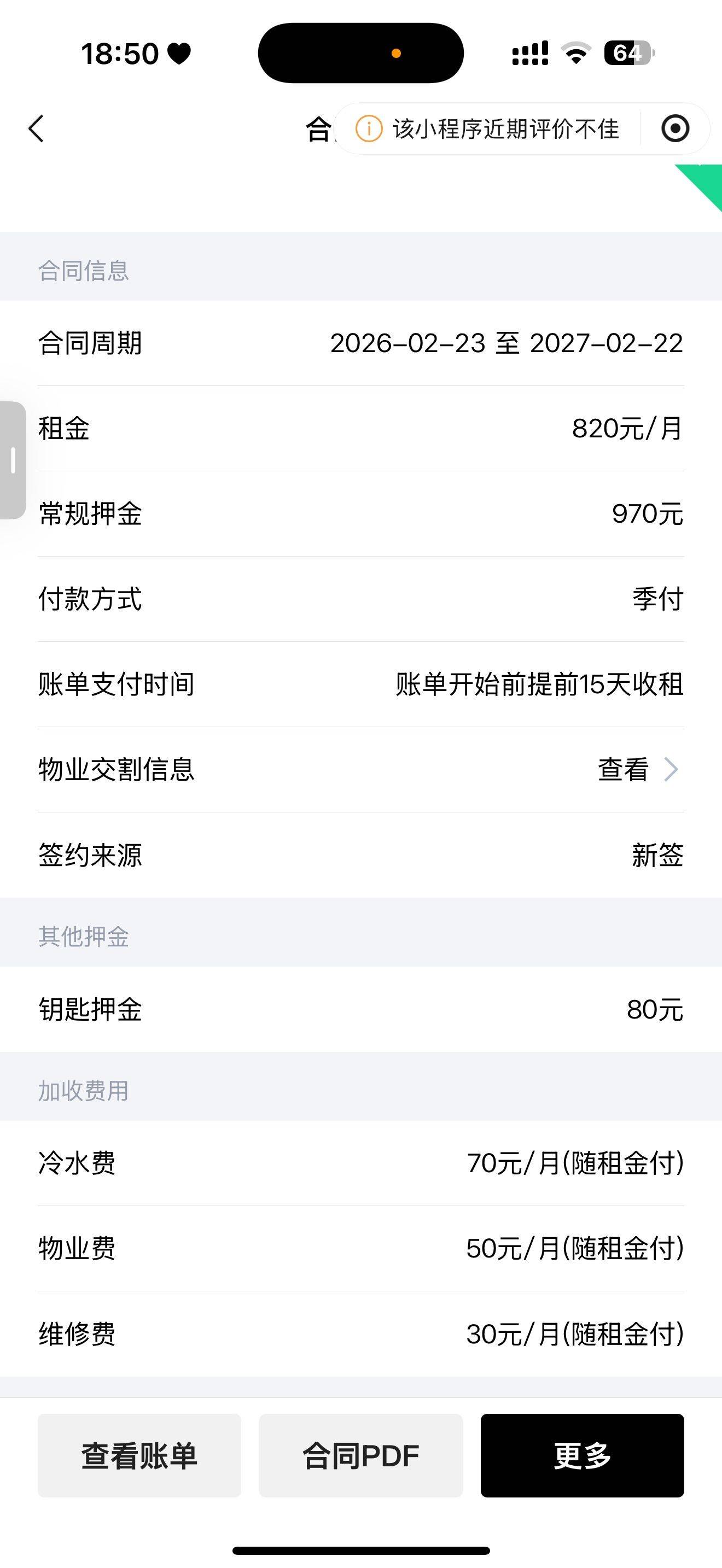This screenshot has height=1568, width=722.
Task: Tap the battery indicator showing 64
Action: [627, 55]
